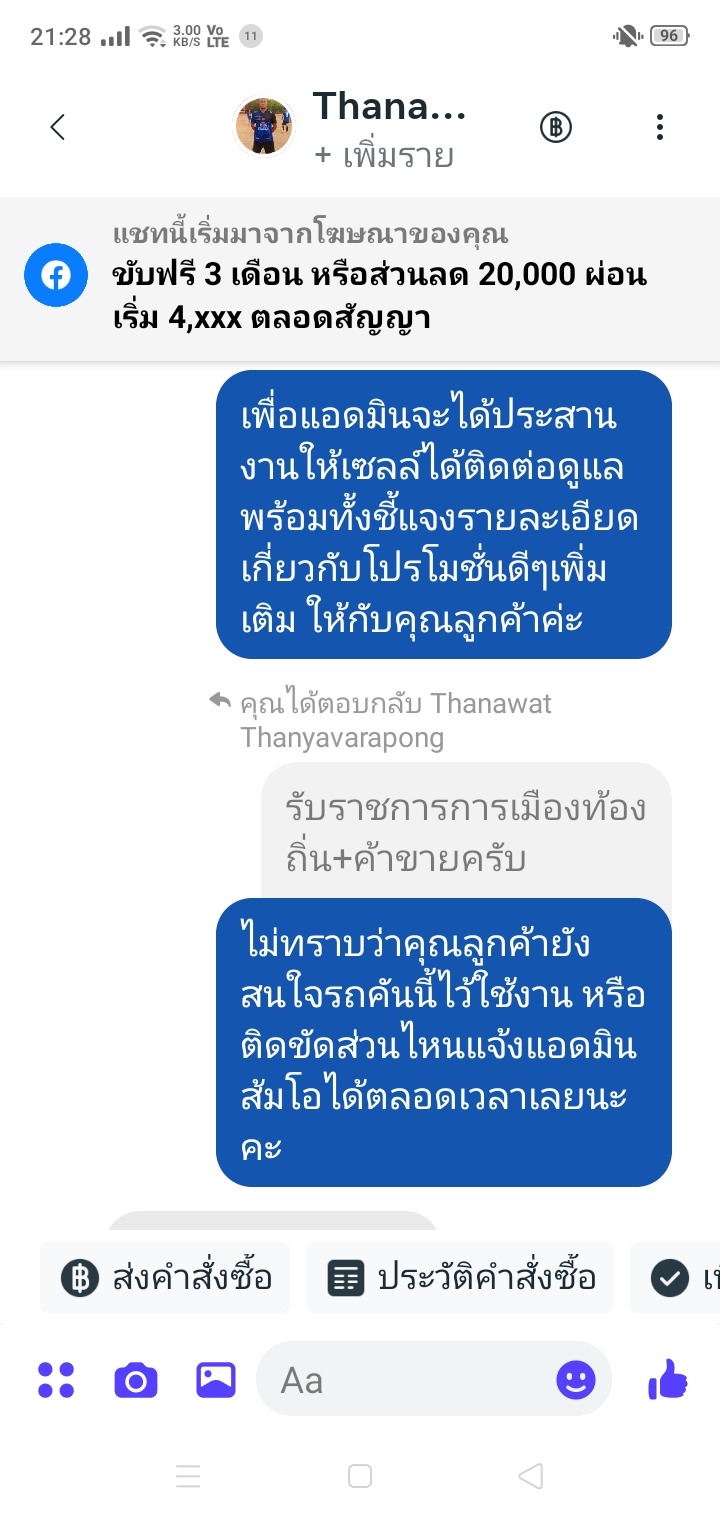This screenshot has height=1520, width=720.
Task: Tap the system back button in navigation bar
Action: point(531,1476)
